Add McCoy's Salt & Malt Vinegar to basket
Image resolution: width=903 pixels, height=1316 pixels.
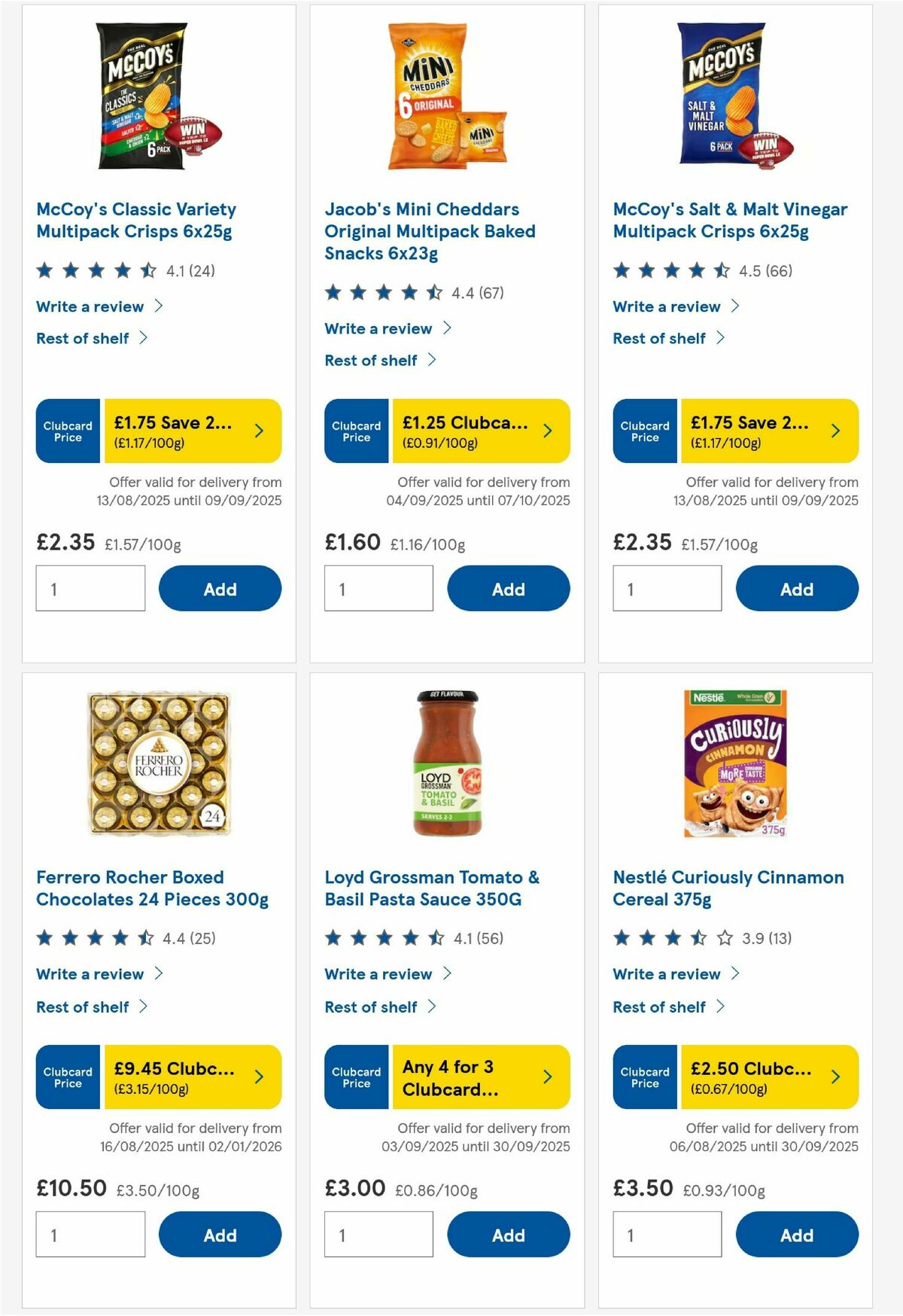[797, 589]
